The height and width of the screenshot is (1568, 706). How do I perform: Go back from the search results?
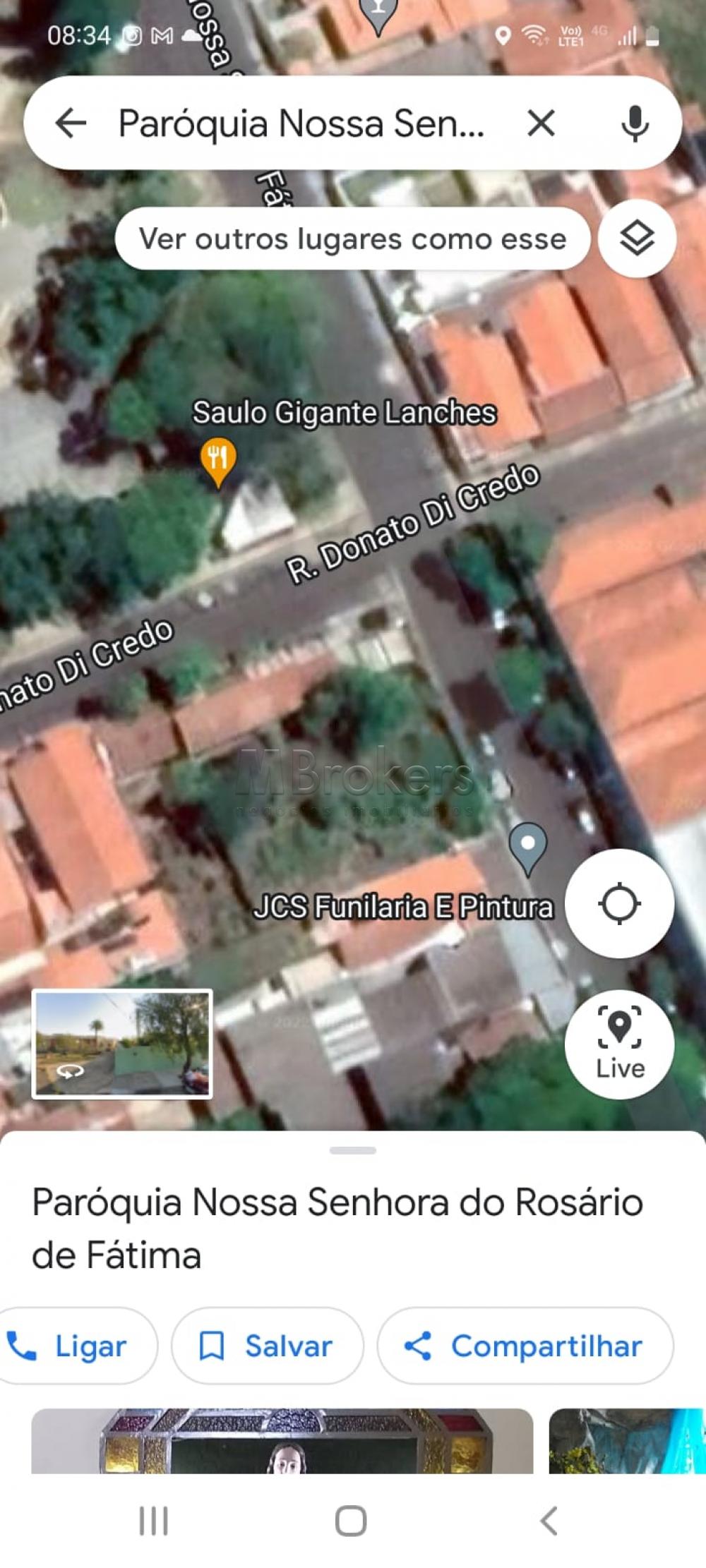[x=71, y=123]
